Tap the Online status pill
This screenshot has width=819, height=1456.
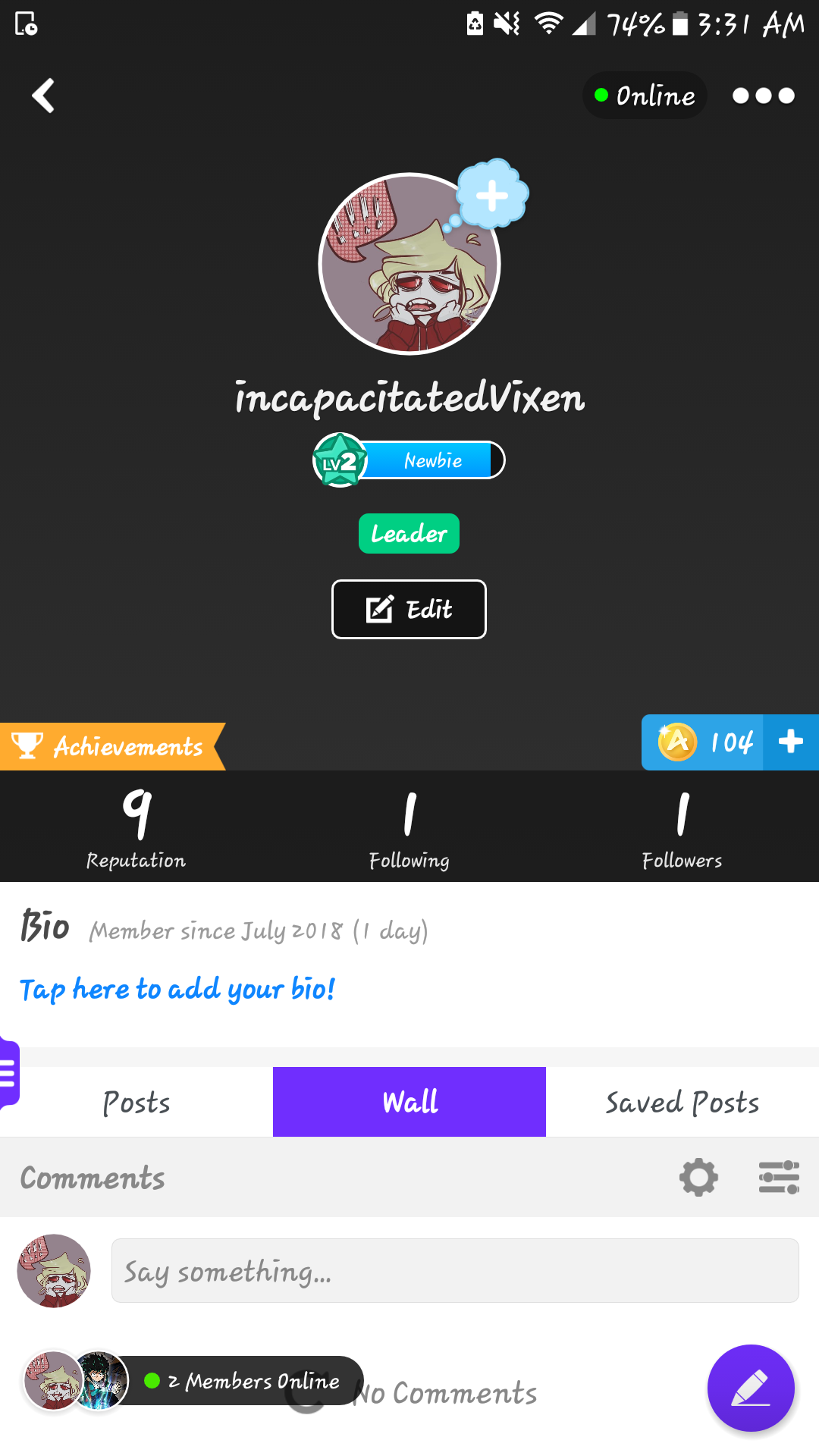645,96
